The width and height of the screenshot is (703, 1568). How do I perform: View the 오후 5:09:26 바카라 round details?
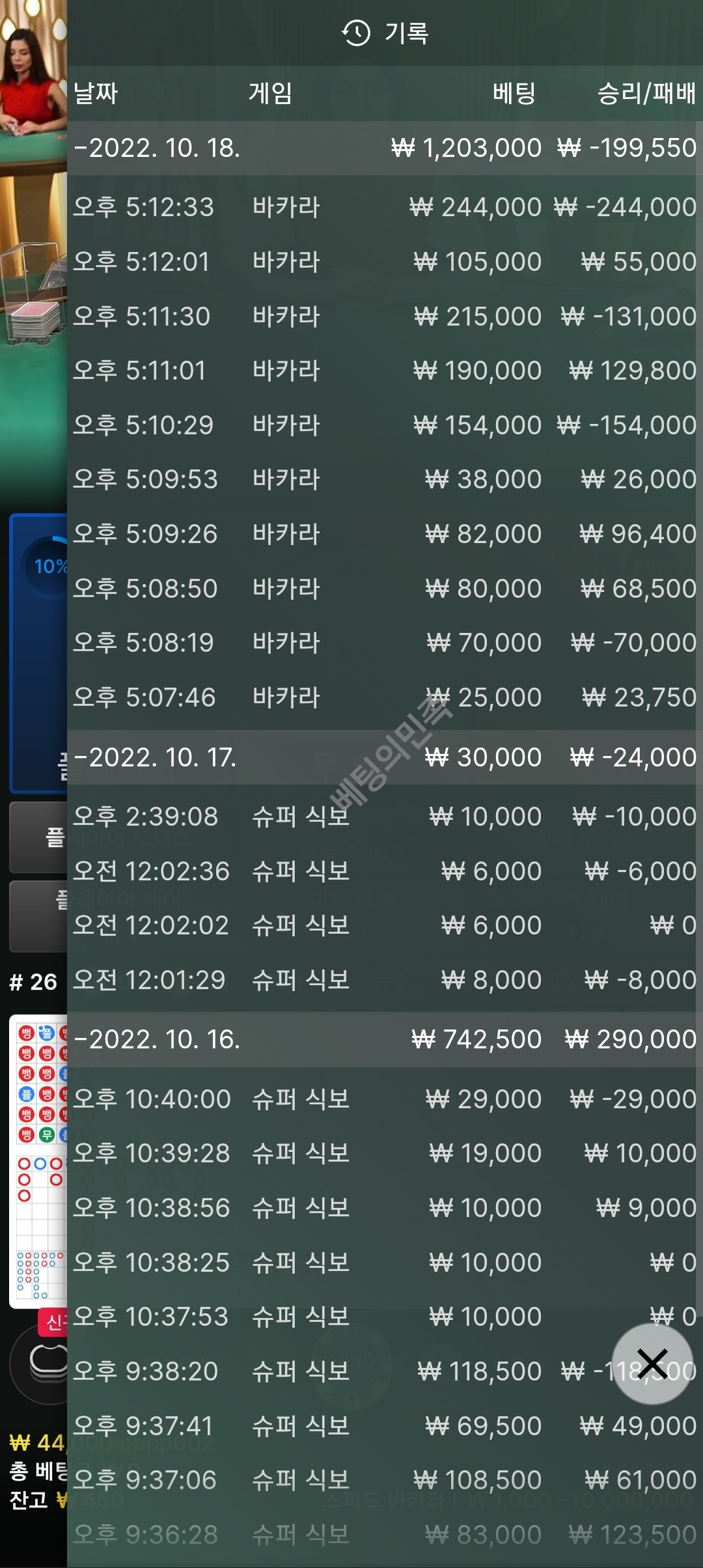point(384,534)
